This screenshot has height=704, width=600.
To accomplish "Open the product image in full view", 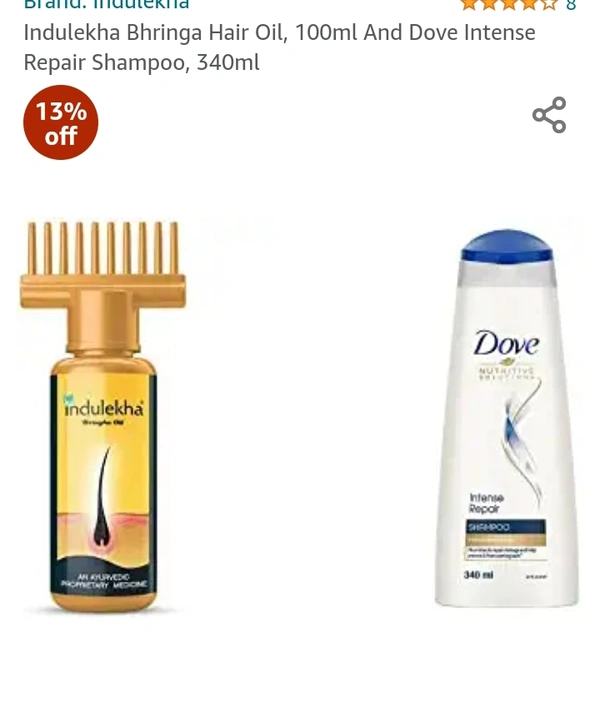I will point(300,415).
